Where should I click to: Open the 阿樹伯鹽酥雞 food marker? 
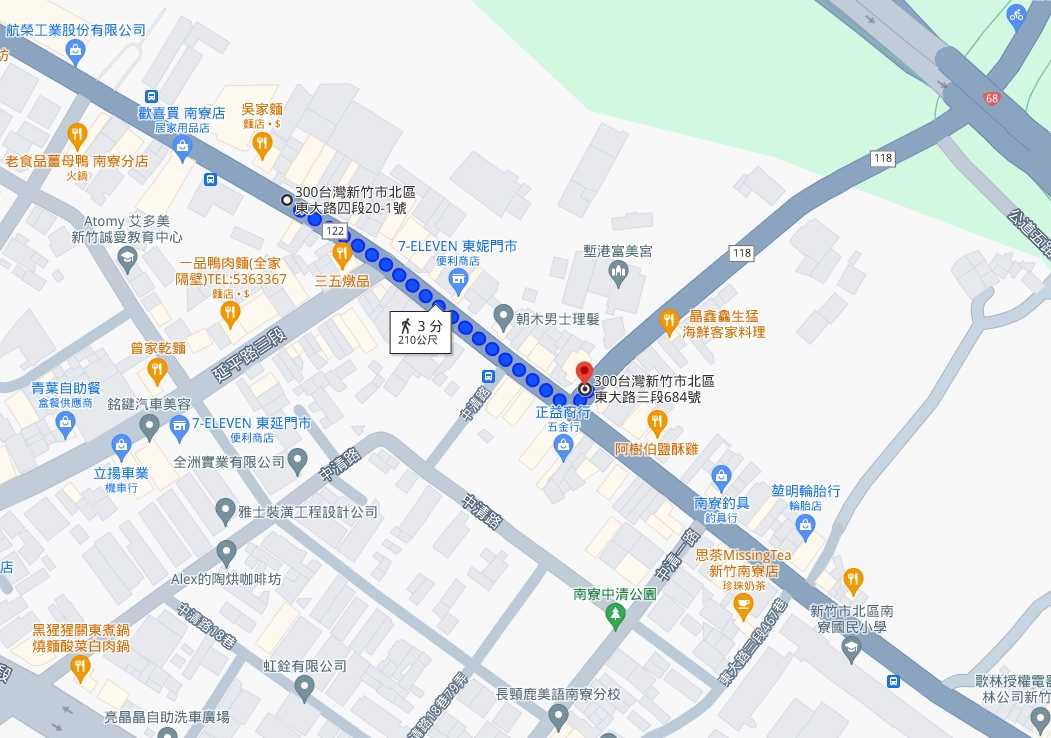656,422
